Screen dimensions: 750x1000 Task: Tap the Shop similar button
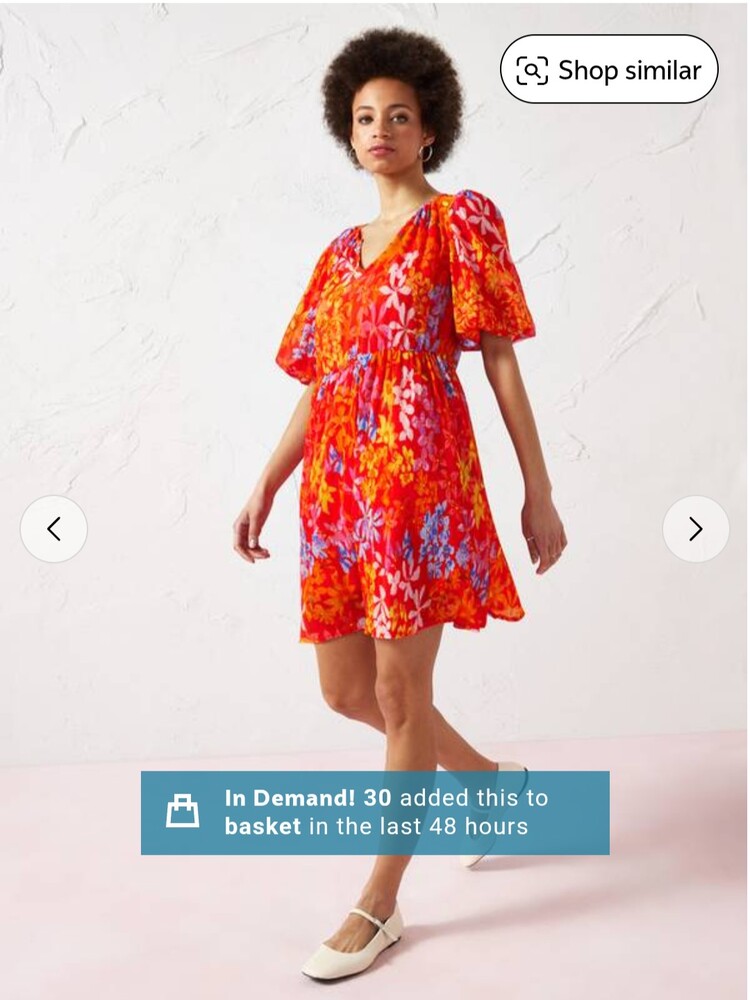coord(609,70)
